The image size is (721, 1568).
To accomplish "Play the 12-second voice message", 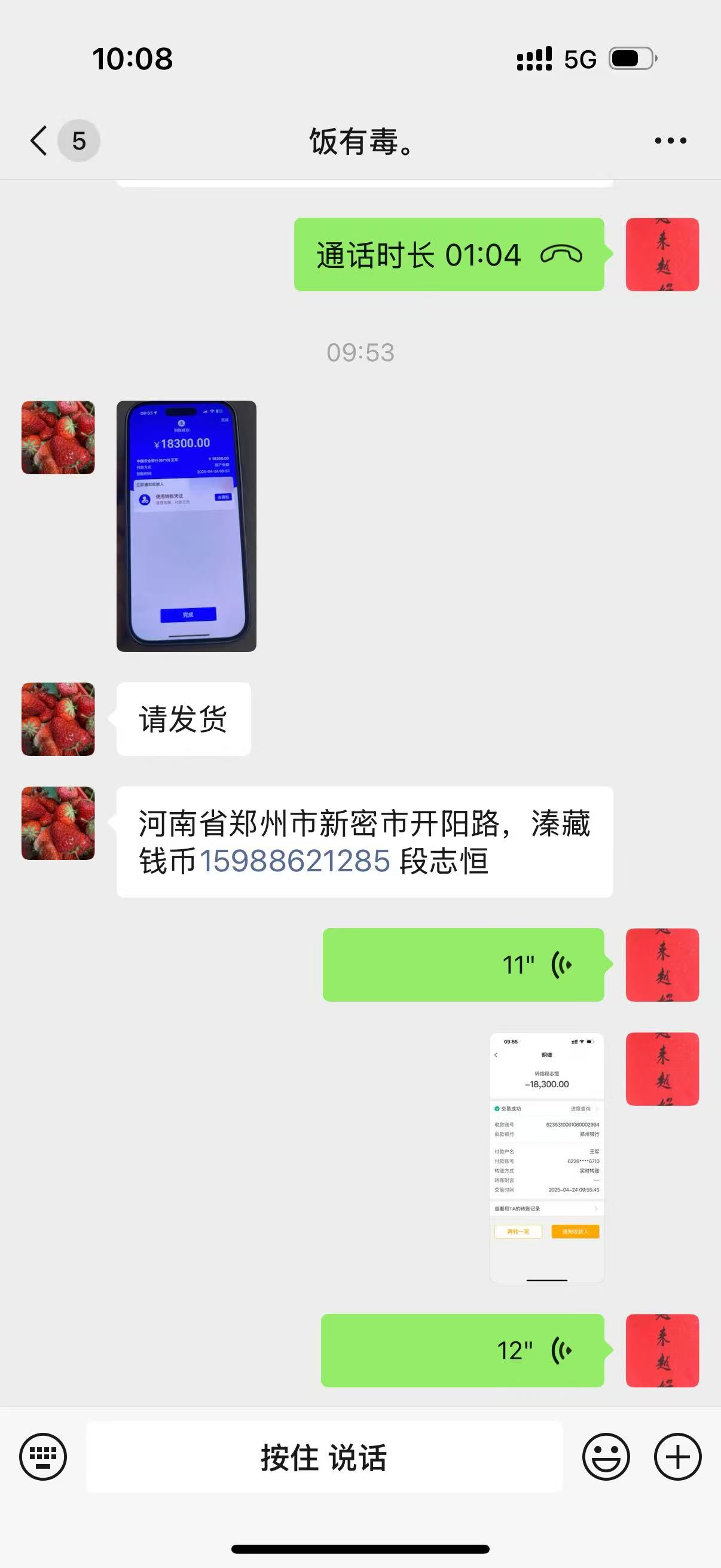I will pos(462,1351).
